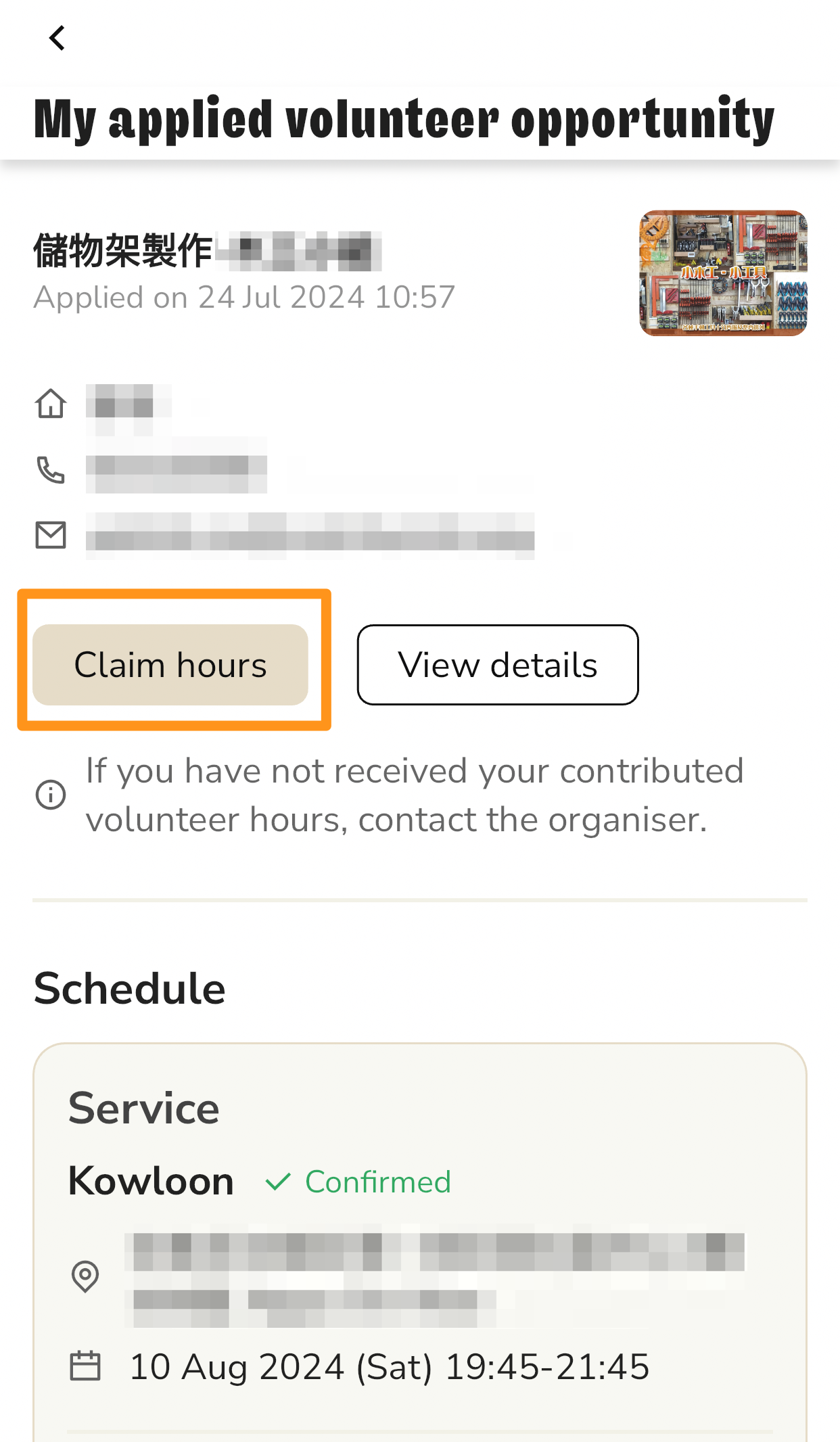This screenshot has width=840, height=1442.
Task: Open the volunteer opportunity thumbnail image
Action: 723,273
